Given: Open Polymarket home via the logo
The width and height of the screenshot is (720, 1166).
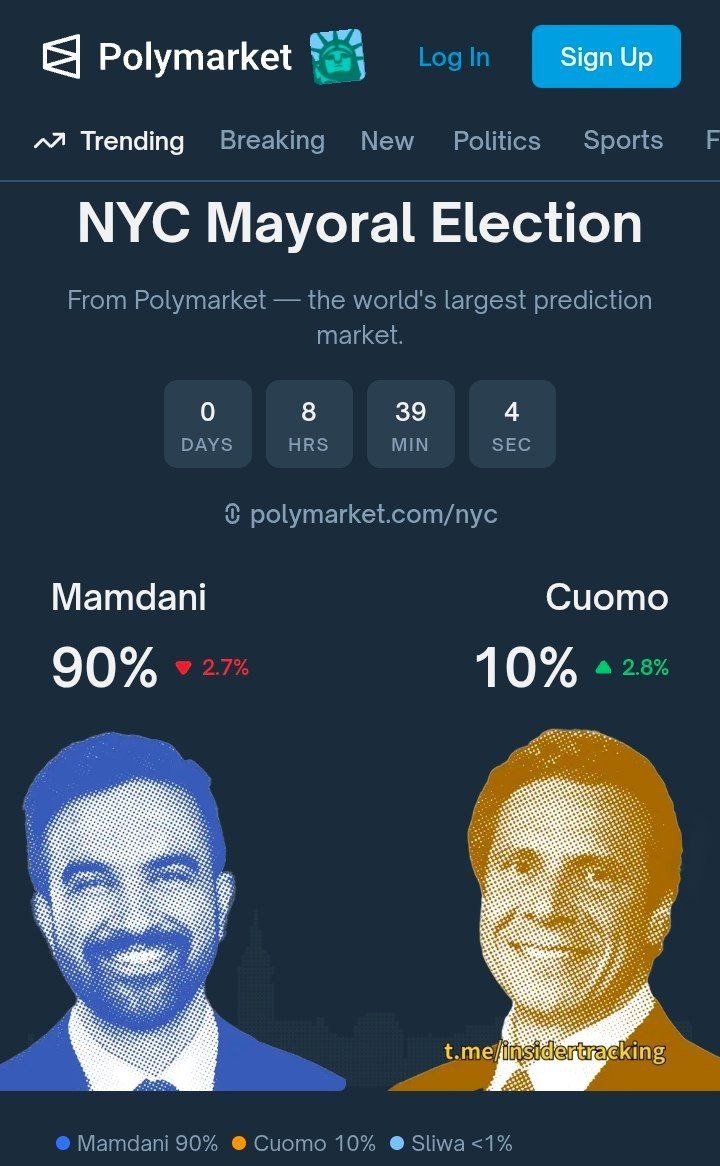Looking at the screenshot, I should click(x=167, y=57).
